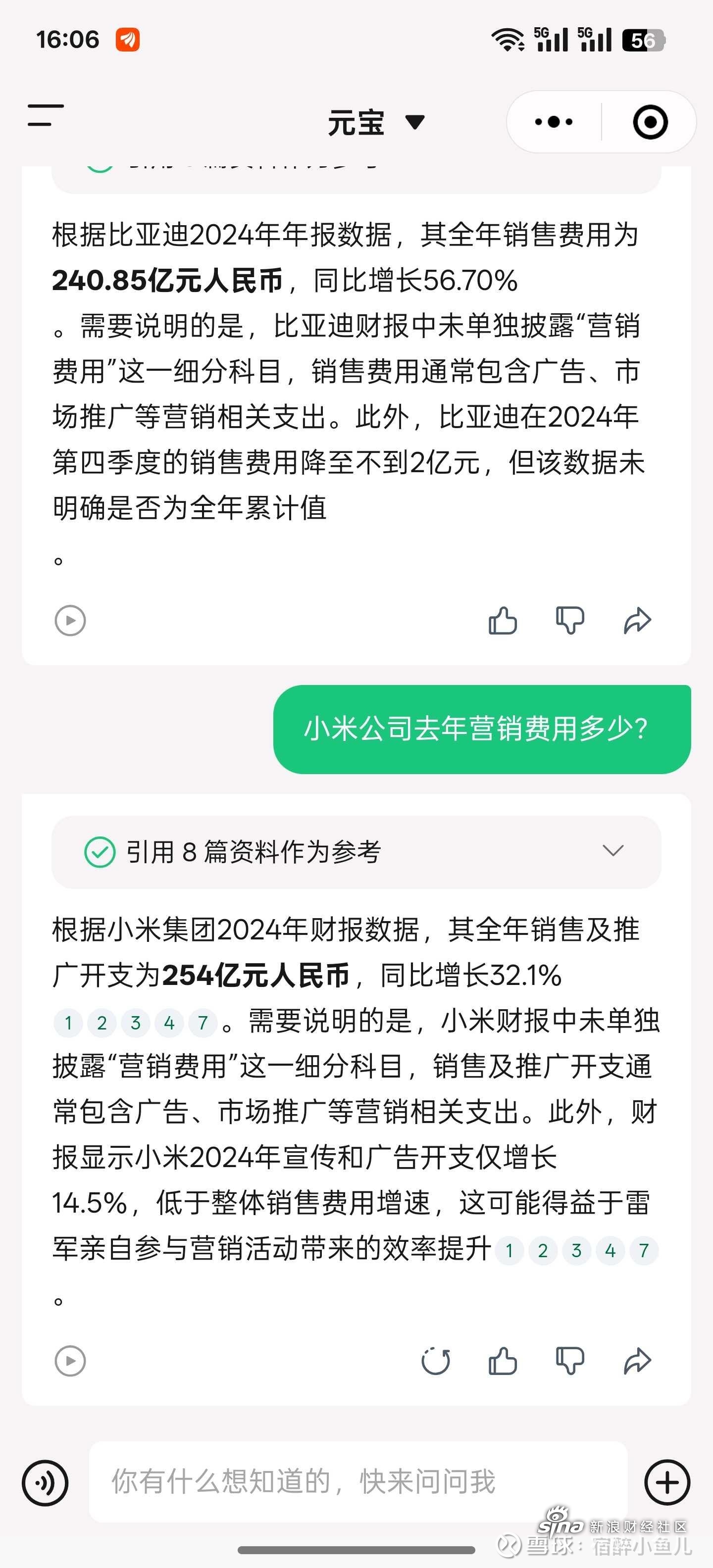Play audio of the 比亚迪 answer
The width and height of the screenshot is (713, 1568).
(70, 621)
